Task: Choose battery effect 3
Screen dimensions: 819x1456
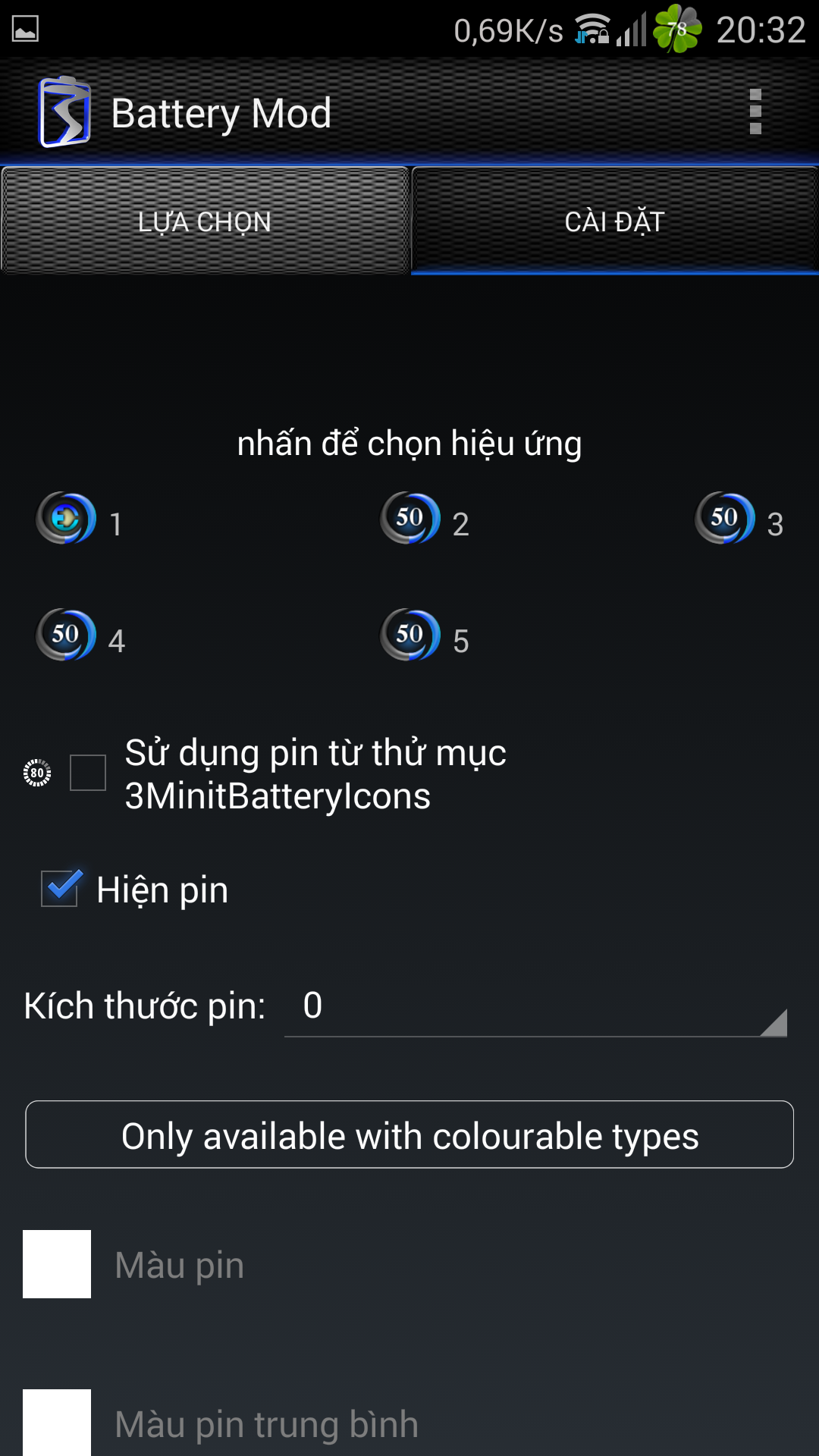Action: (739, 521)
